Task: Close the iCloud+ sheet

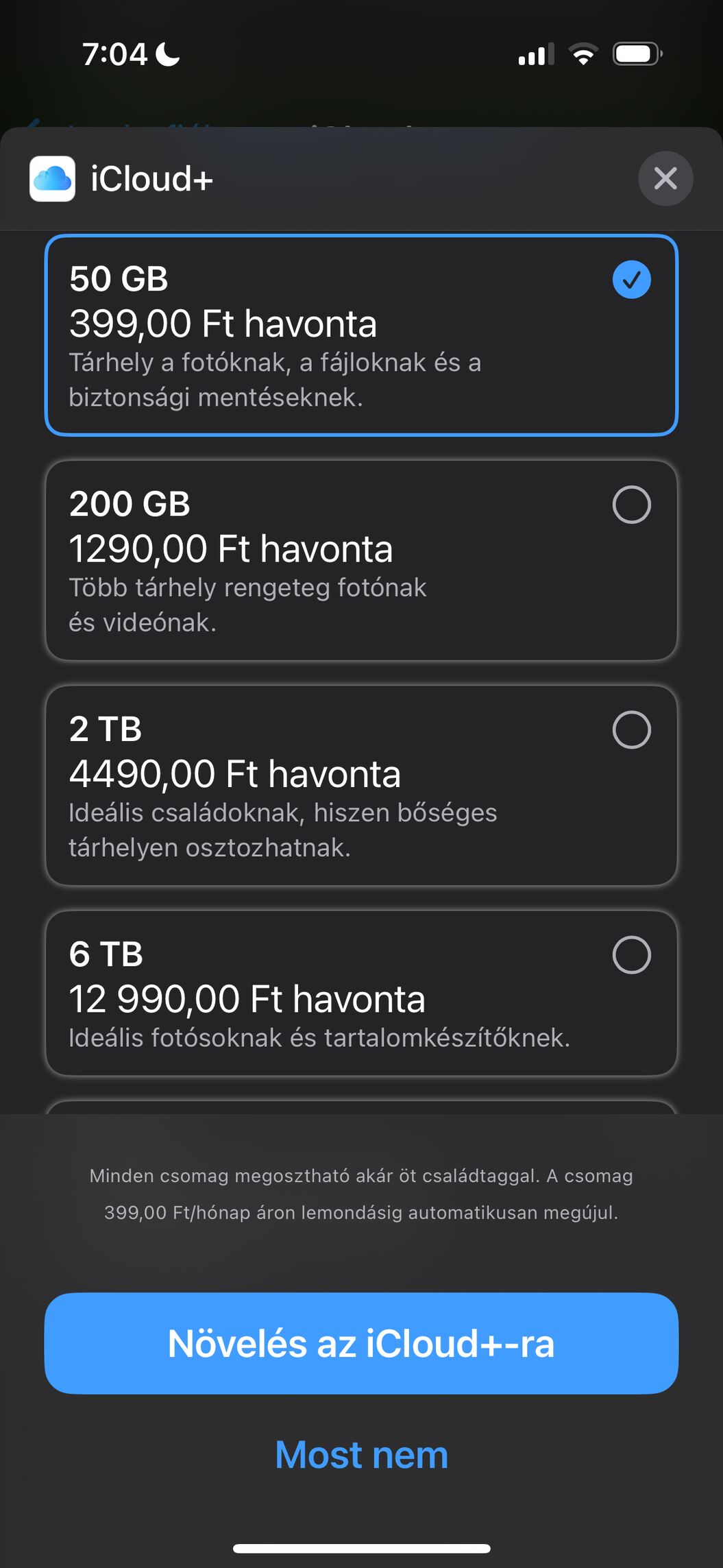Action: (x=665, y=178)
